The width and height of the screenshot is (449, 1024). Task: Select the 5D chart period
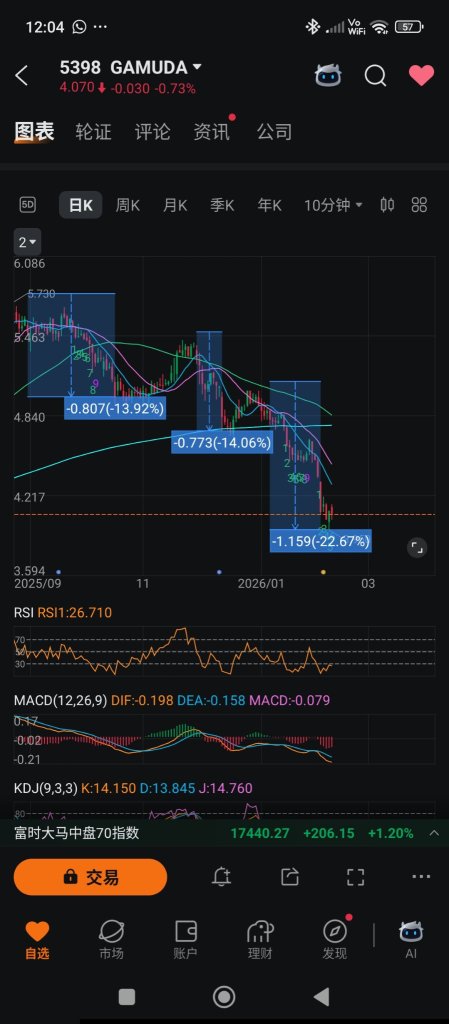pyautogui.click(x=27, y=205)
